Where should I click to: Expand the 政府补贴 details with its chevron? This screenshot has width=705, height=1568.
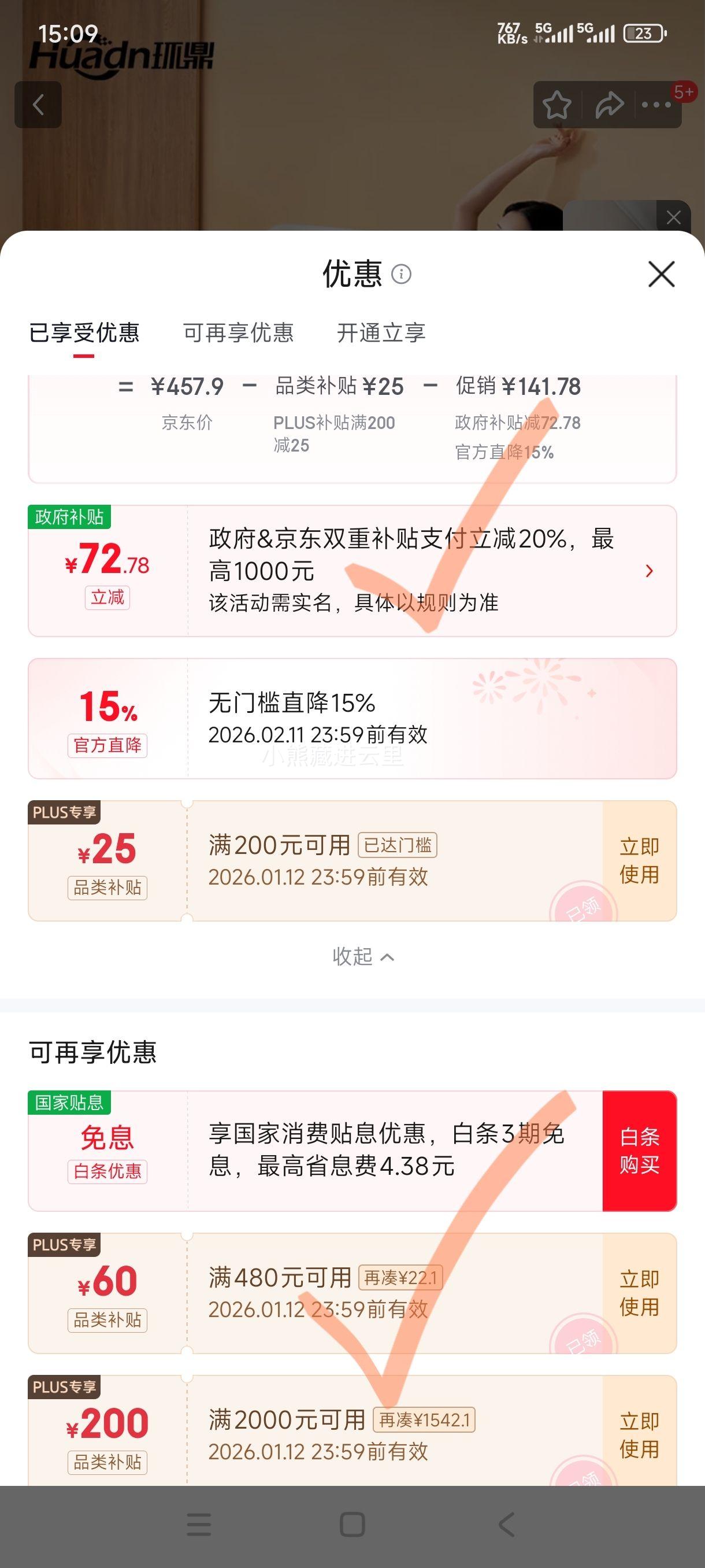pos(649,570)
